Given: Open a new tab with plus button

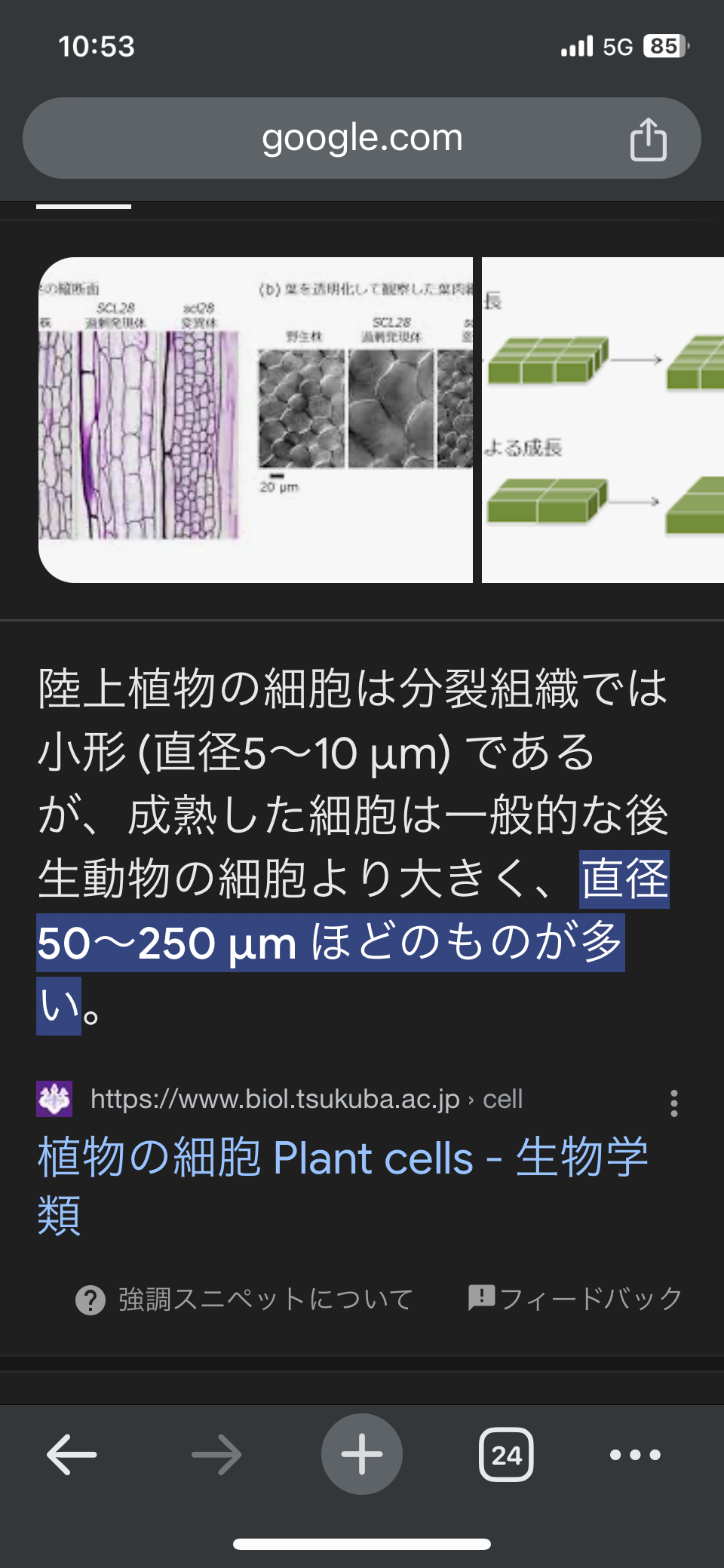Looking at the screenshot, I should [362, 1454].
